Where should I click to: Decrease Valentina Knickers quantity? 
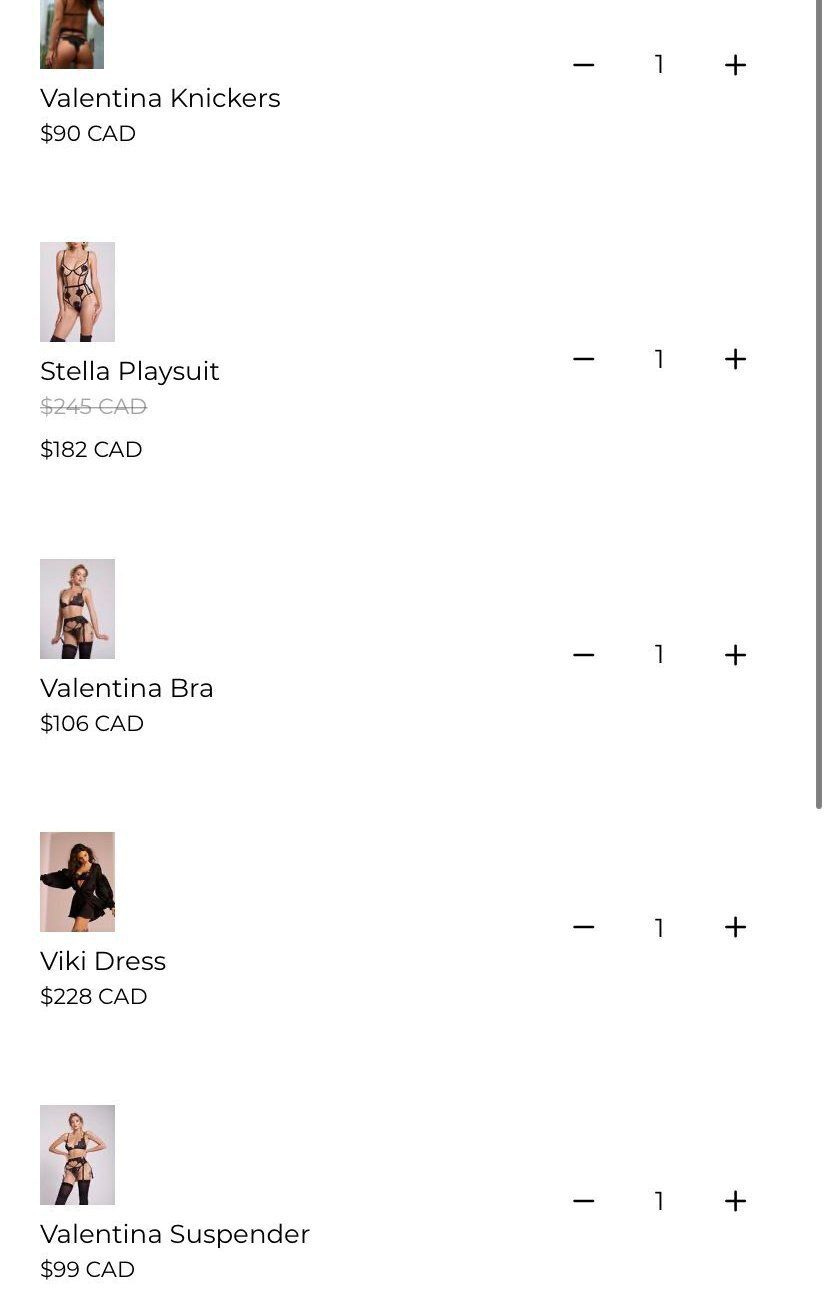point(584,65)
